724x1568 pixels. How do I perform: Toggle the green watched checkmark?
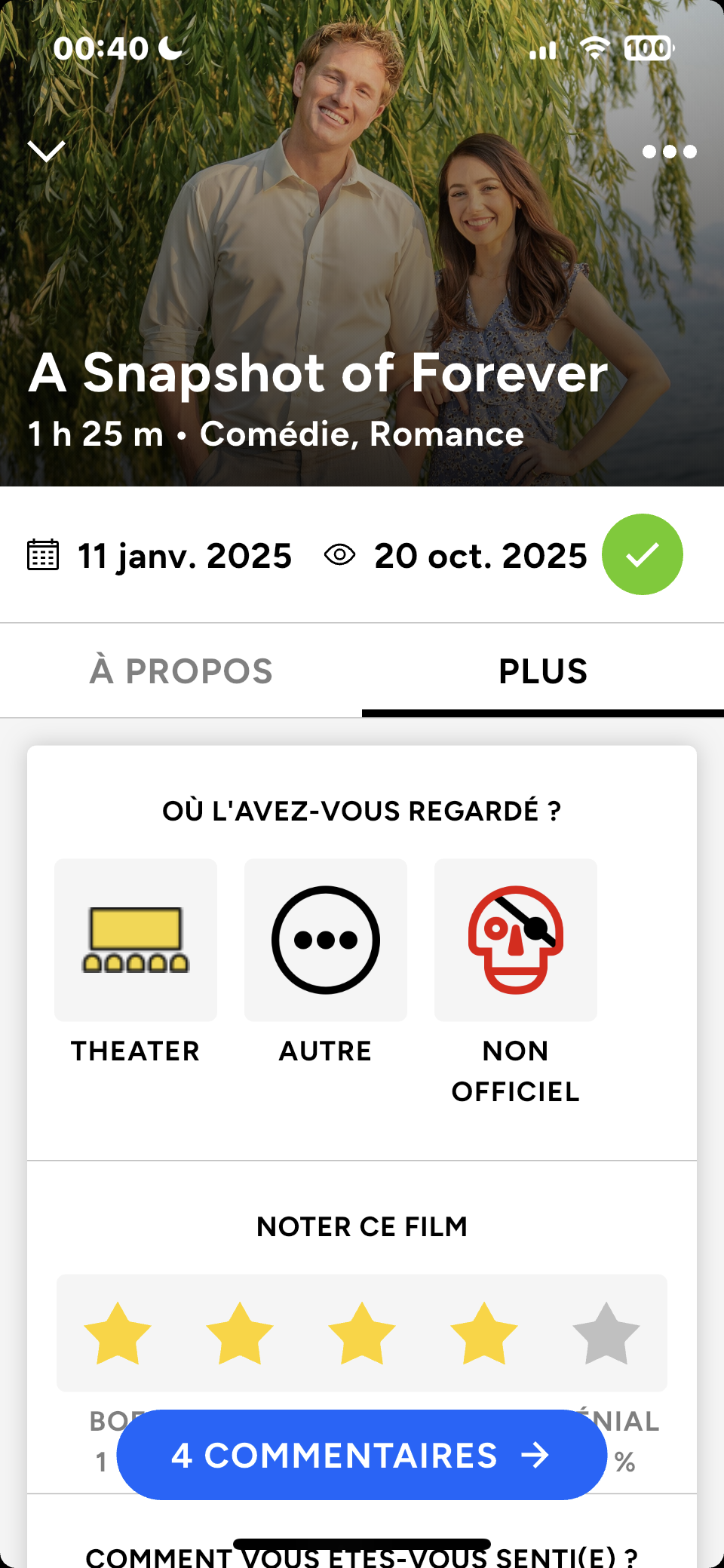pyautogui.click(x=642, y=555)
